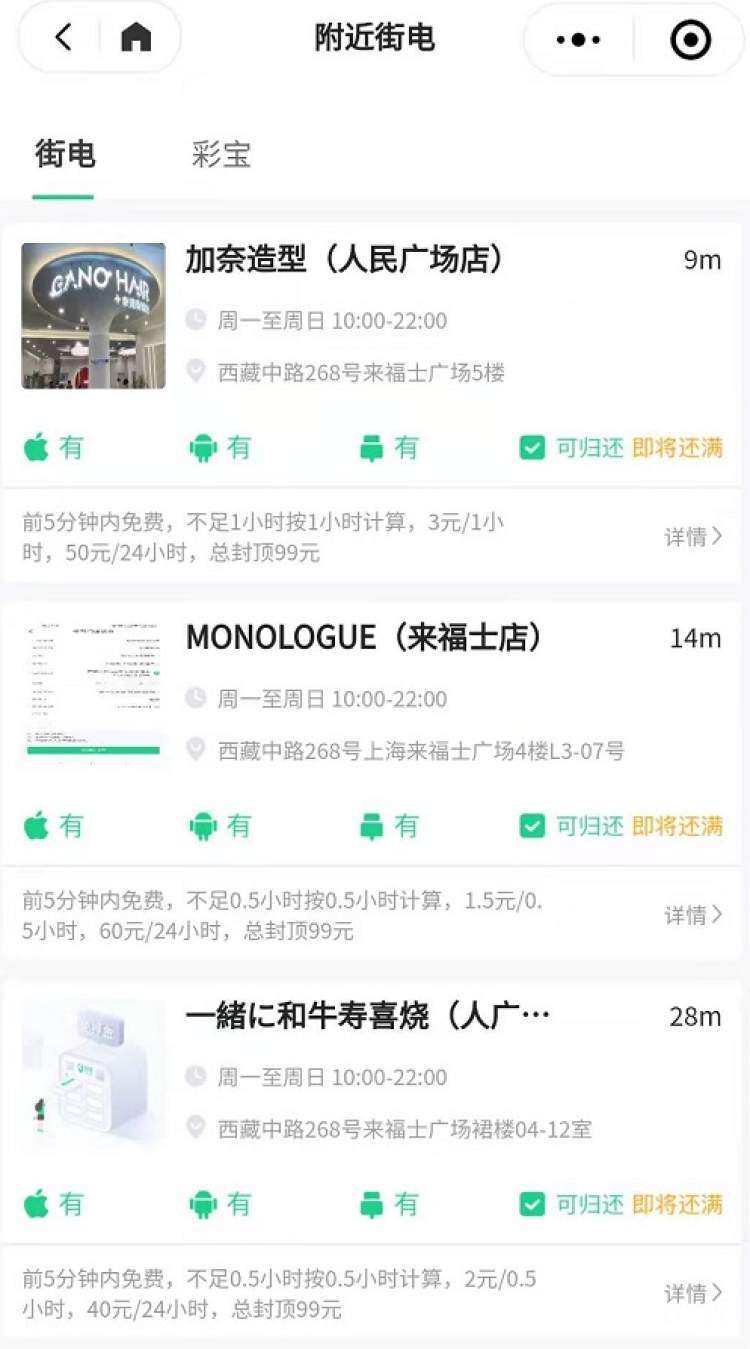View 详情 for the 1.5元/0.5小时 pricing
The width and height of the screenshot is (750, 1349).
click(692, 915)
